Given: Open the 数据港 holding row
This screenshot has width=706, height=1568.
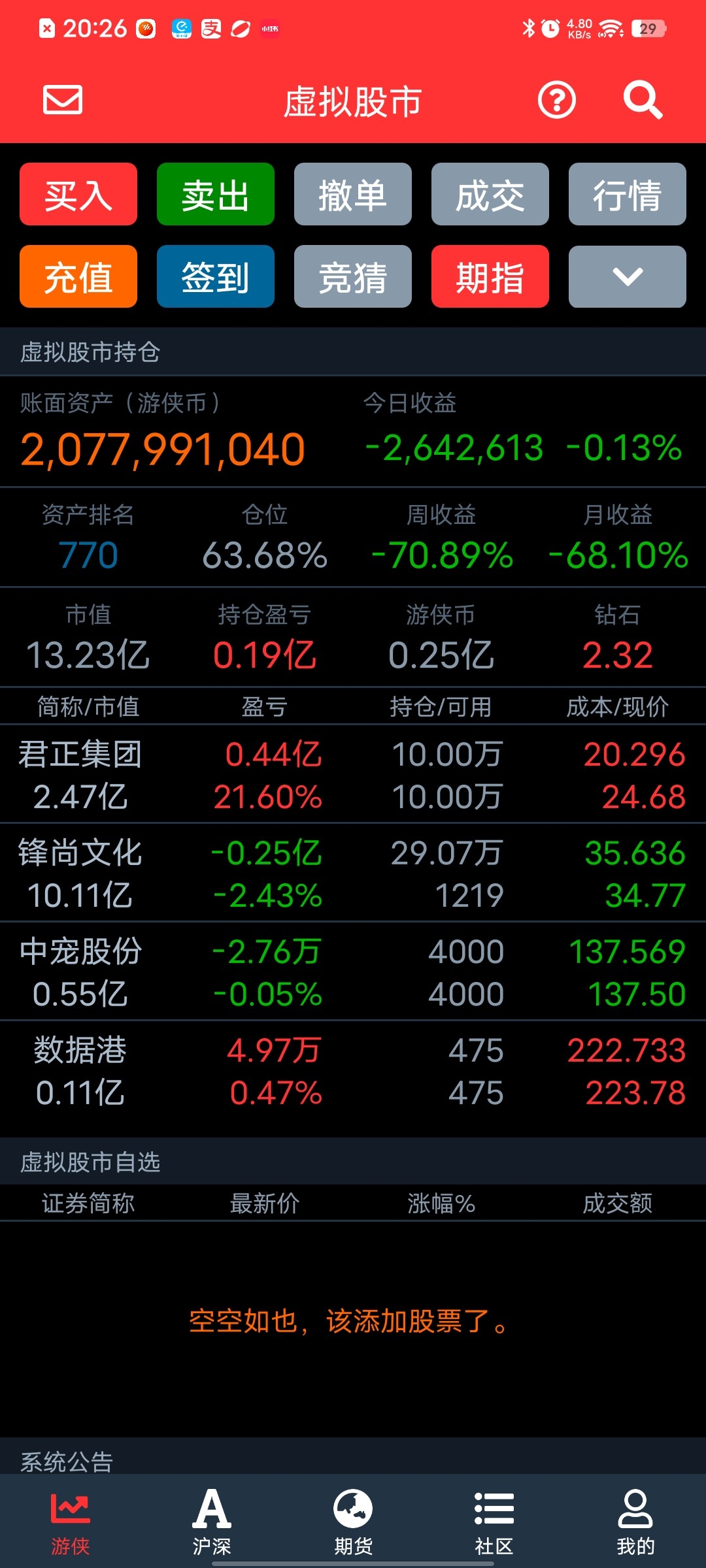Looking at the screenshot, I should pos(353,1071).
